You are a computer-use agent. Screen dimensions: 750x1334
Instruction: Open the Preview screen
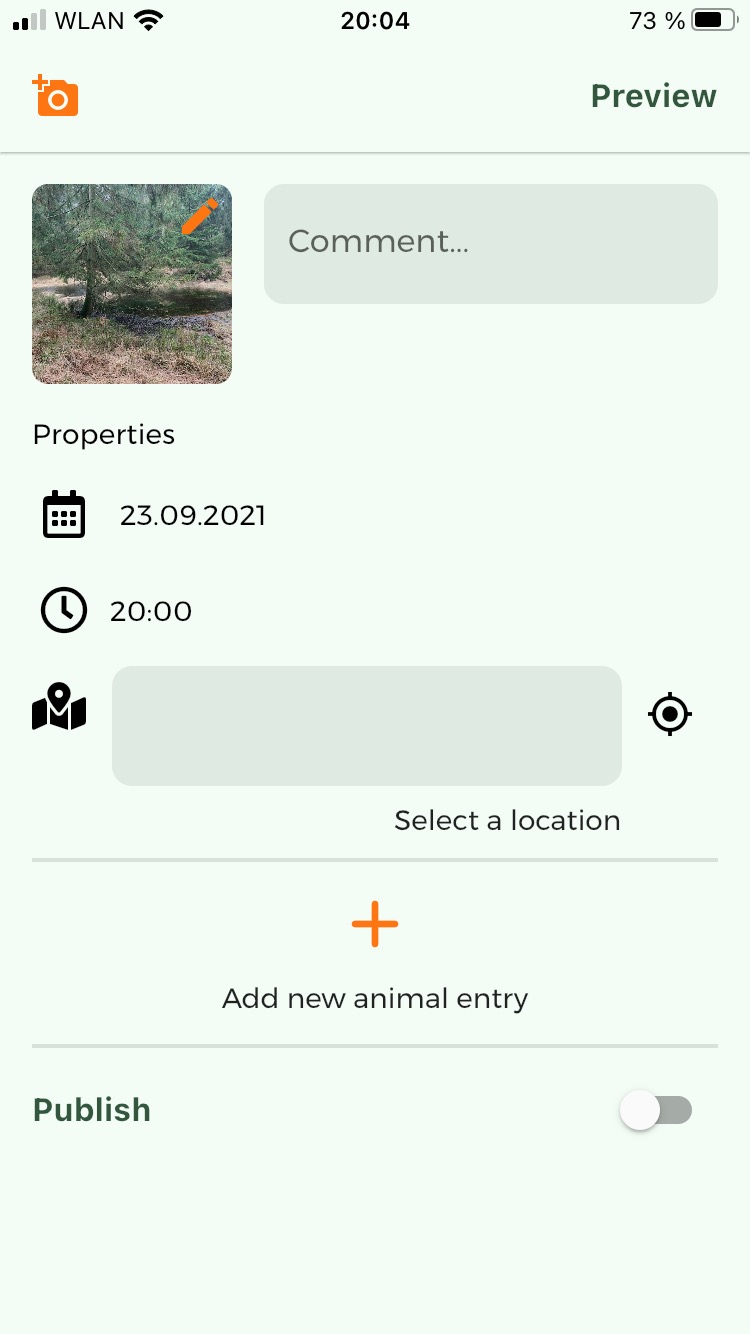(653, 96)
